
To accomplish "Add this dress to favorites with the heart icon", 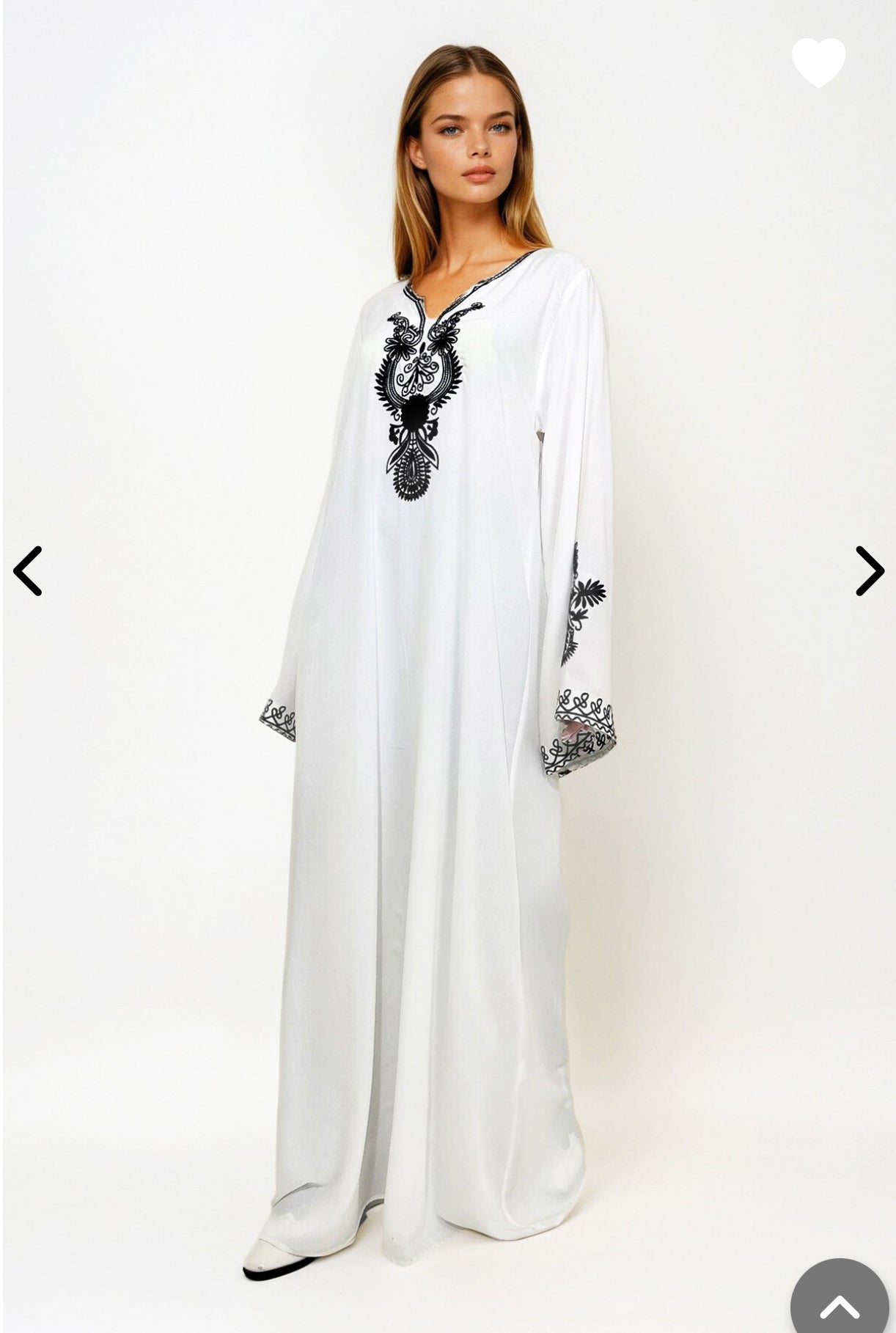I will 818,62.
